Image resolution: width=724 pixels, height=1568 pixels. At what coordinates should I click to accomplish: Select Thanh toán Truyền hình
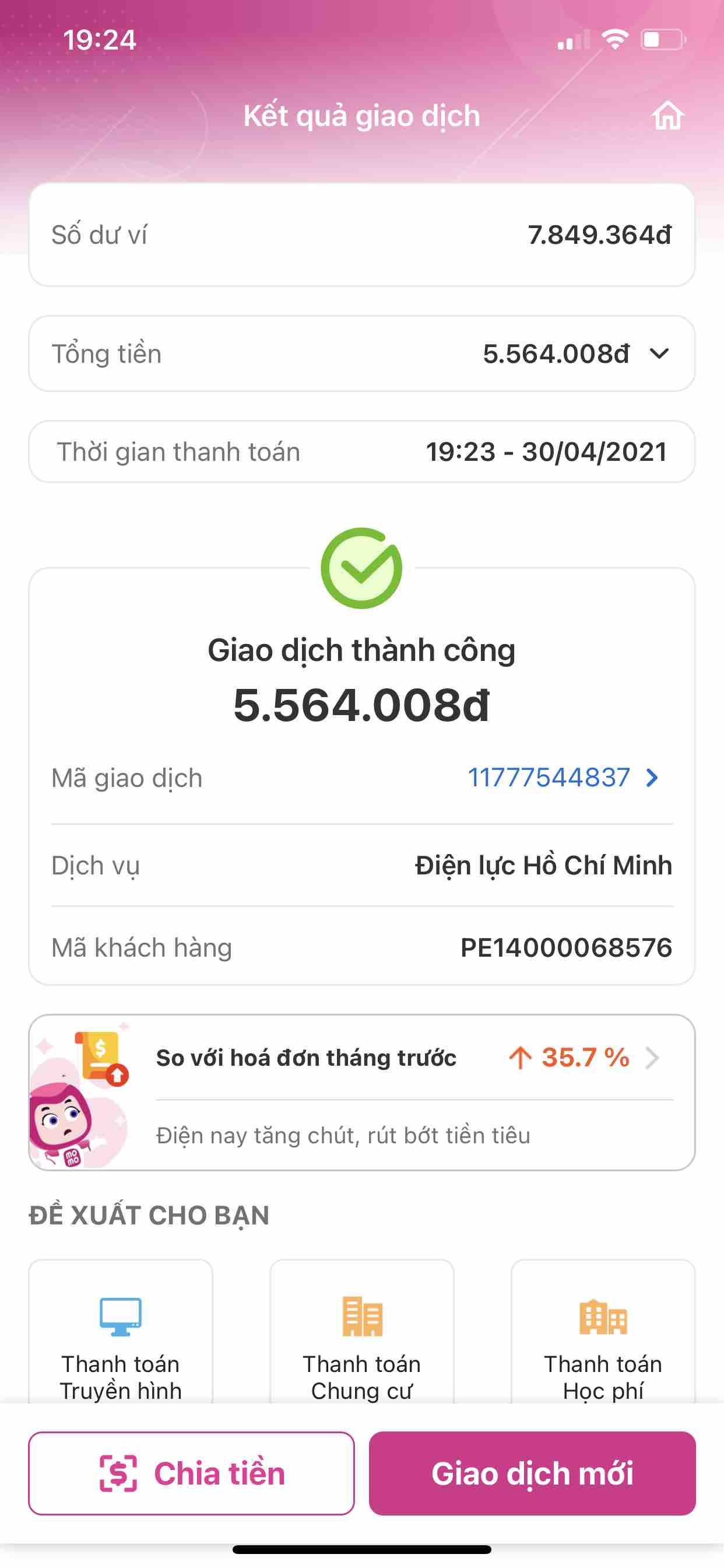pos(121,1339)
